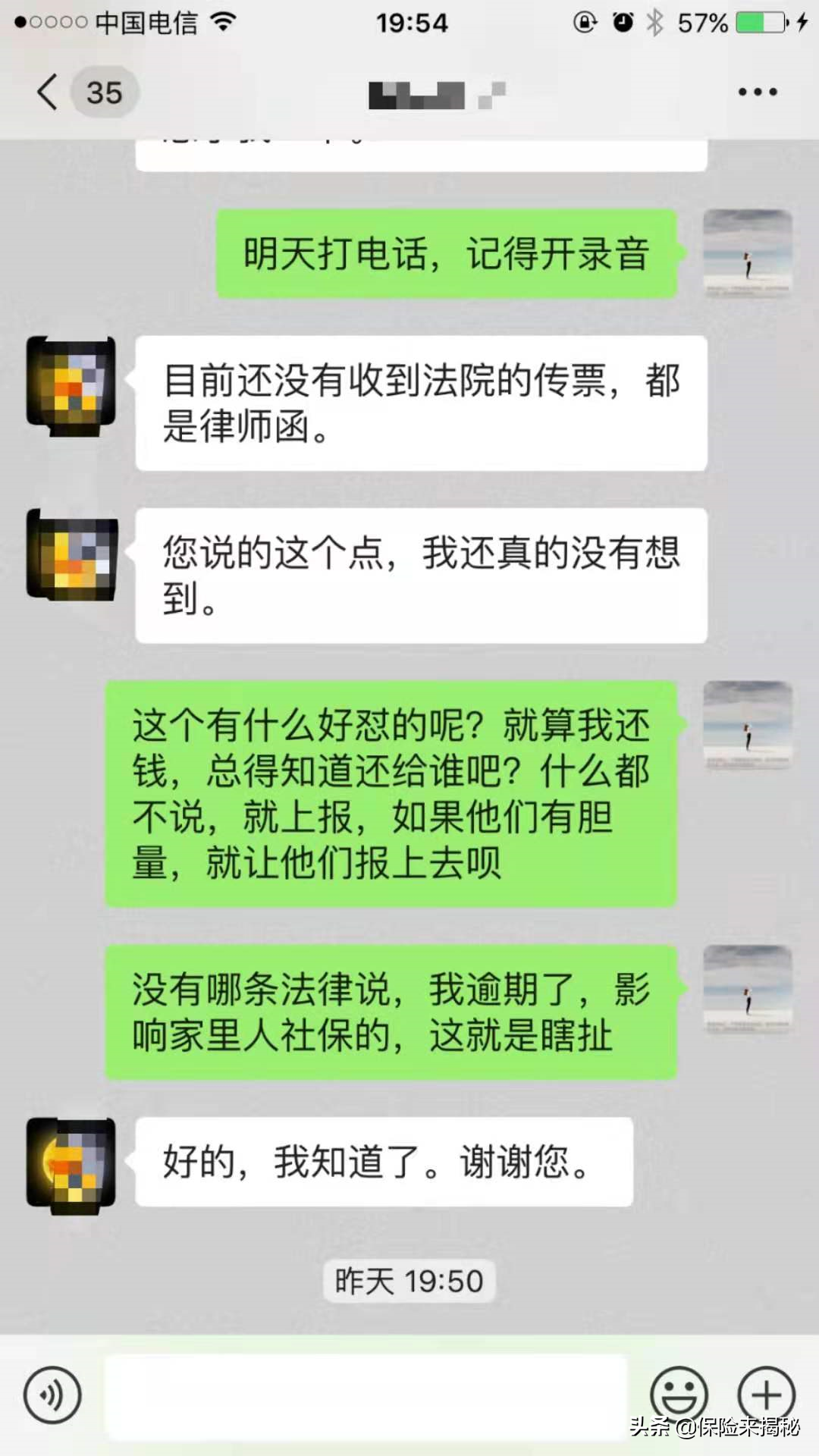Image resolution: width=819 pixels, height=1456 pixels.
Task: Tap the message text input field
Action: (x=366, y=1396)
